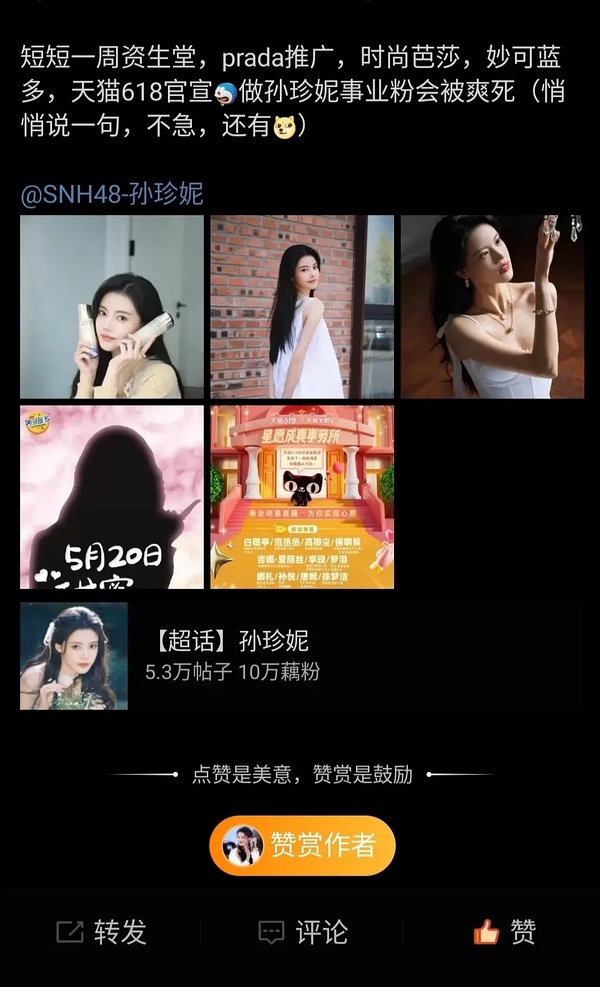600x987 pixels.
Task: Open the 天猫618 poster image
Action: coord(302,497)
